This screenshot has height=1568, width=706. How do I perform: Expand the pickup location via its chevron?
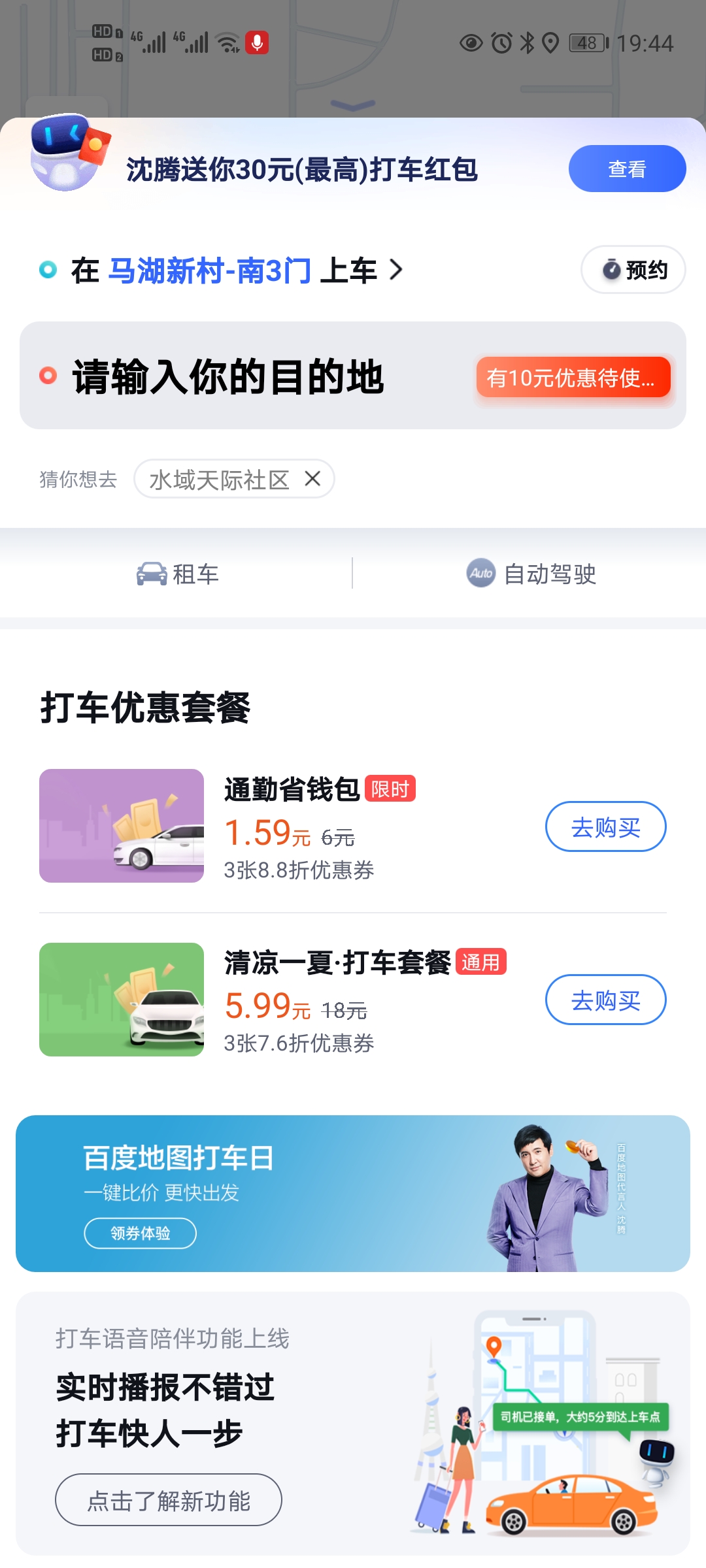(x=395, y=269)
